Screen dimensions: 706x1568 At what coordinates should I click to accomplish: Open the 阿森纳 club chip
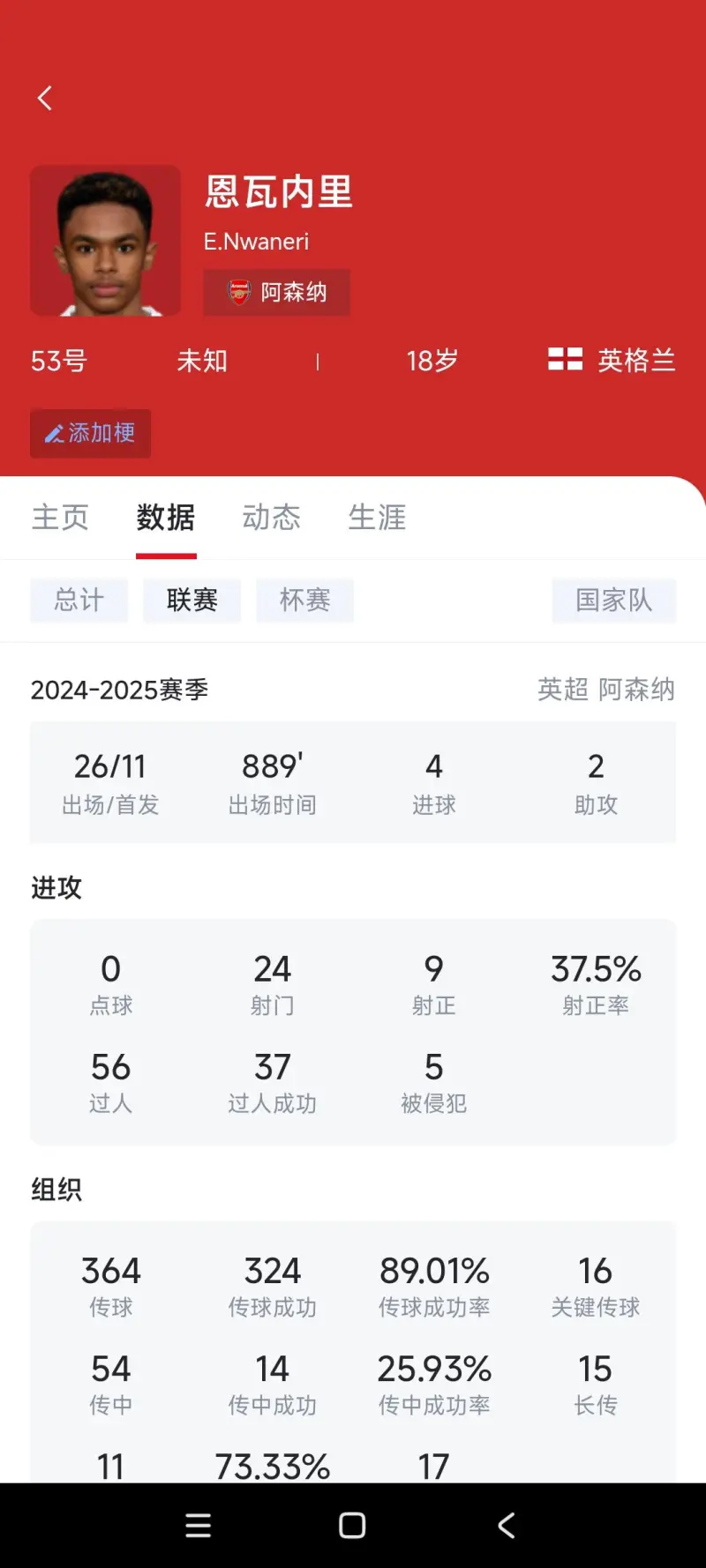[x=277, y=292]
